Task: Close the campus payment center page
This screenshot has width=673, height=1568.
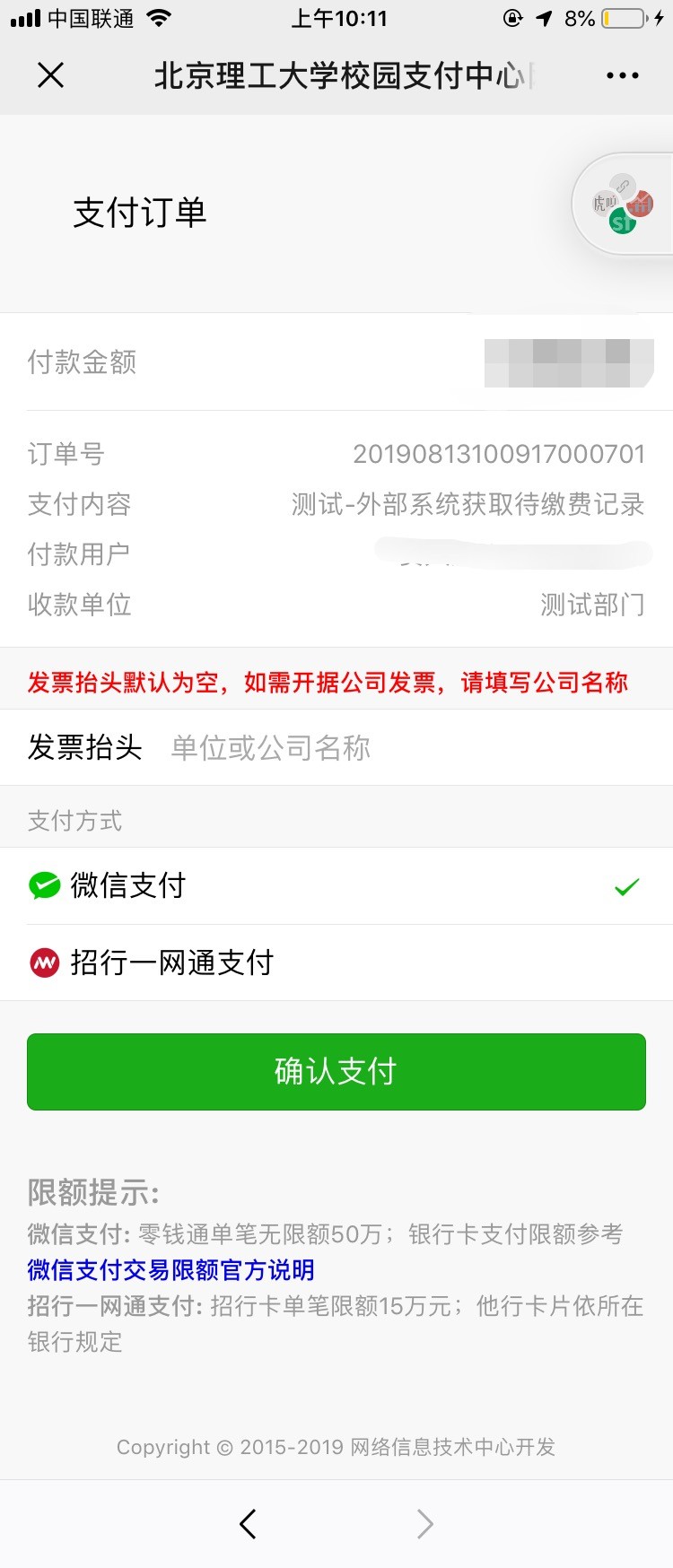Action: tap(51, 75)
